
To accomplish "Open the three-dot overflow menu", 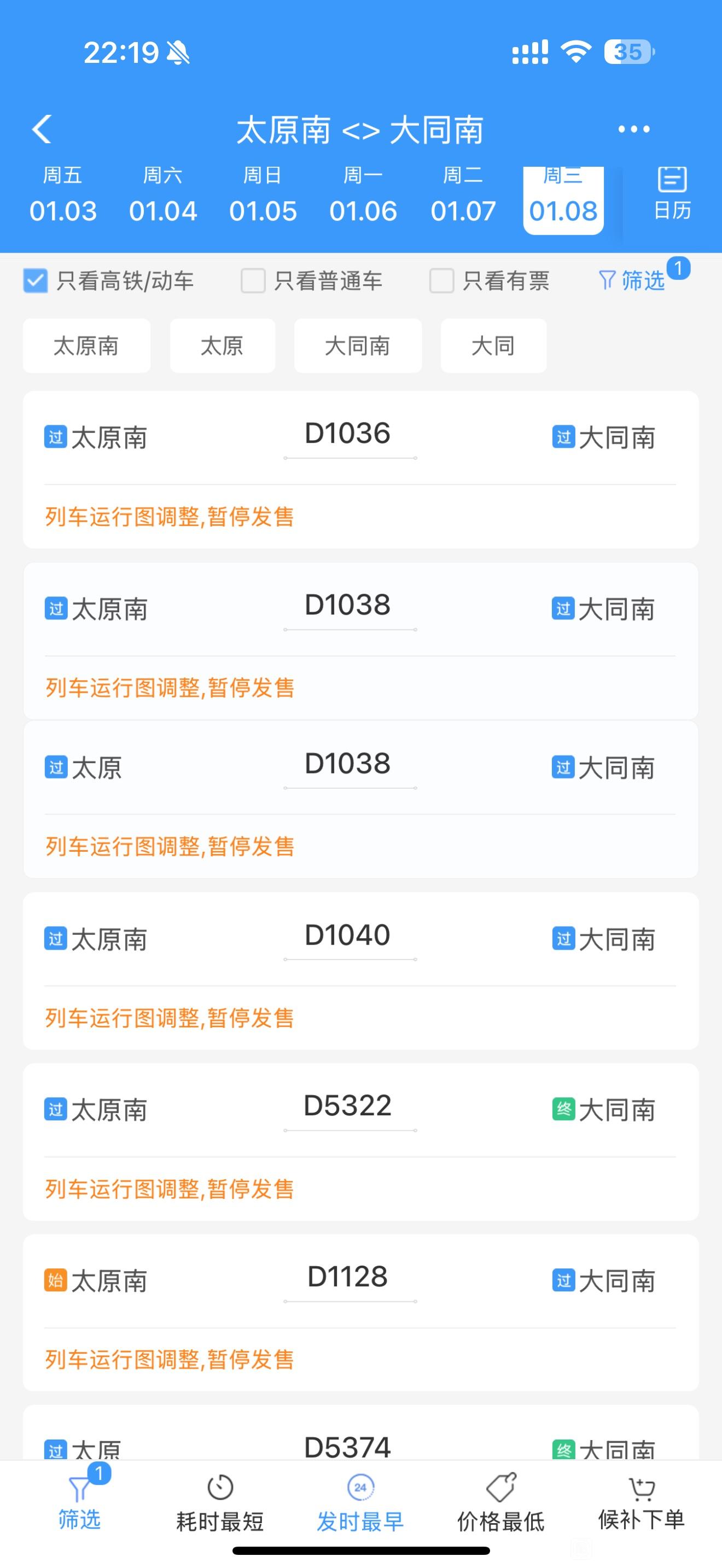I will tap(633, 129).
